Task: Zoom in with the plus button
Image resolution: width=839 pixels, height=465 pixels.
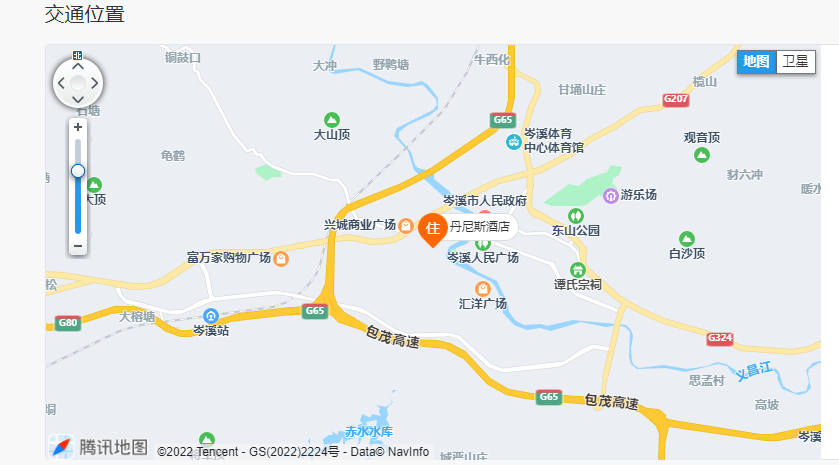Action: pos(78,128)
